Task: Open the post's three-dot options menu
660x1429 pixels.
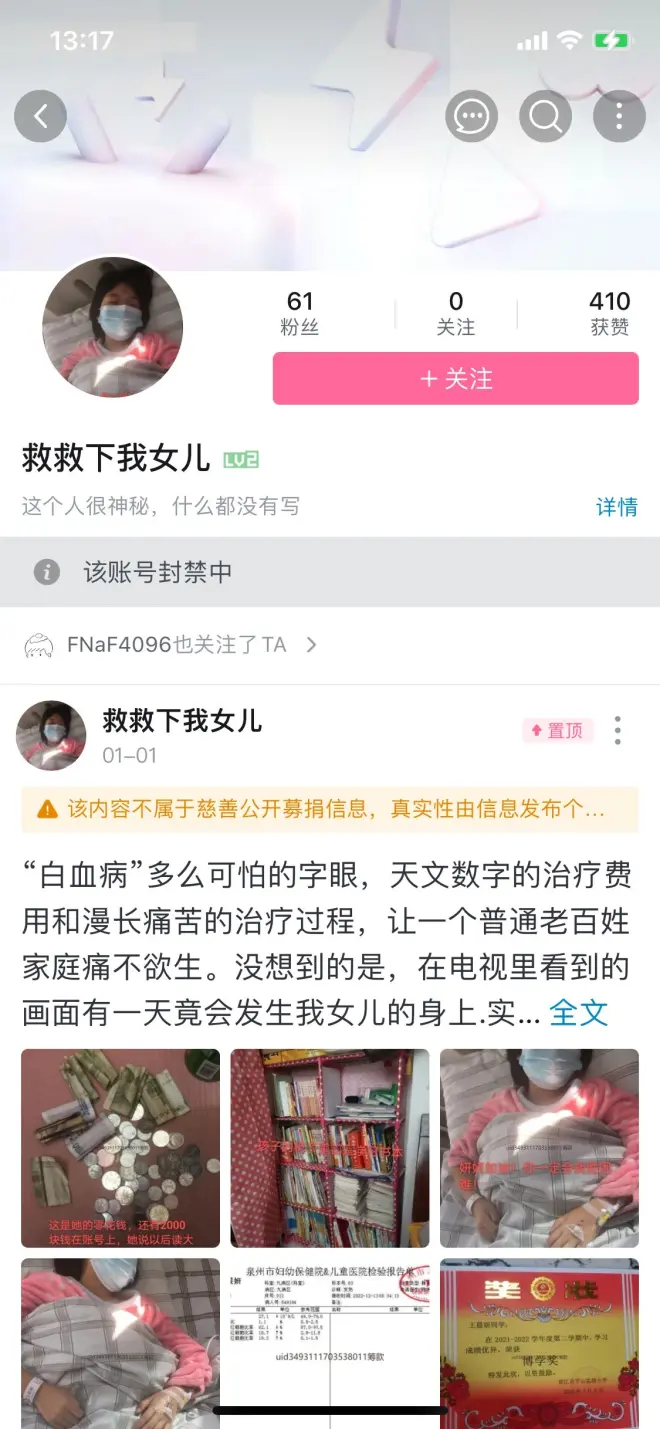Action: [x=618, y=731]
